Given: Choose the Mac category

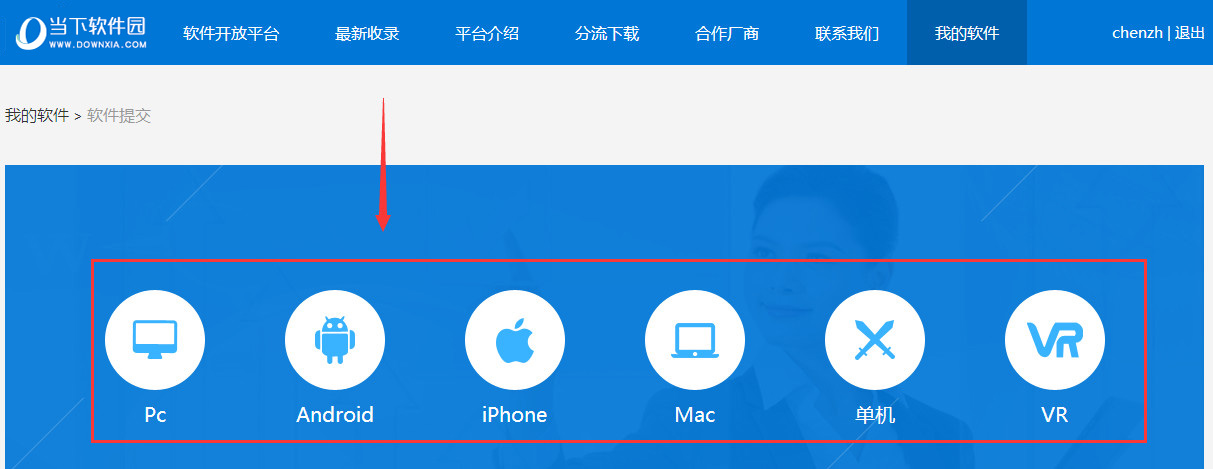Looking at the screenshot, I should 695,340.
